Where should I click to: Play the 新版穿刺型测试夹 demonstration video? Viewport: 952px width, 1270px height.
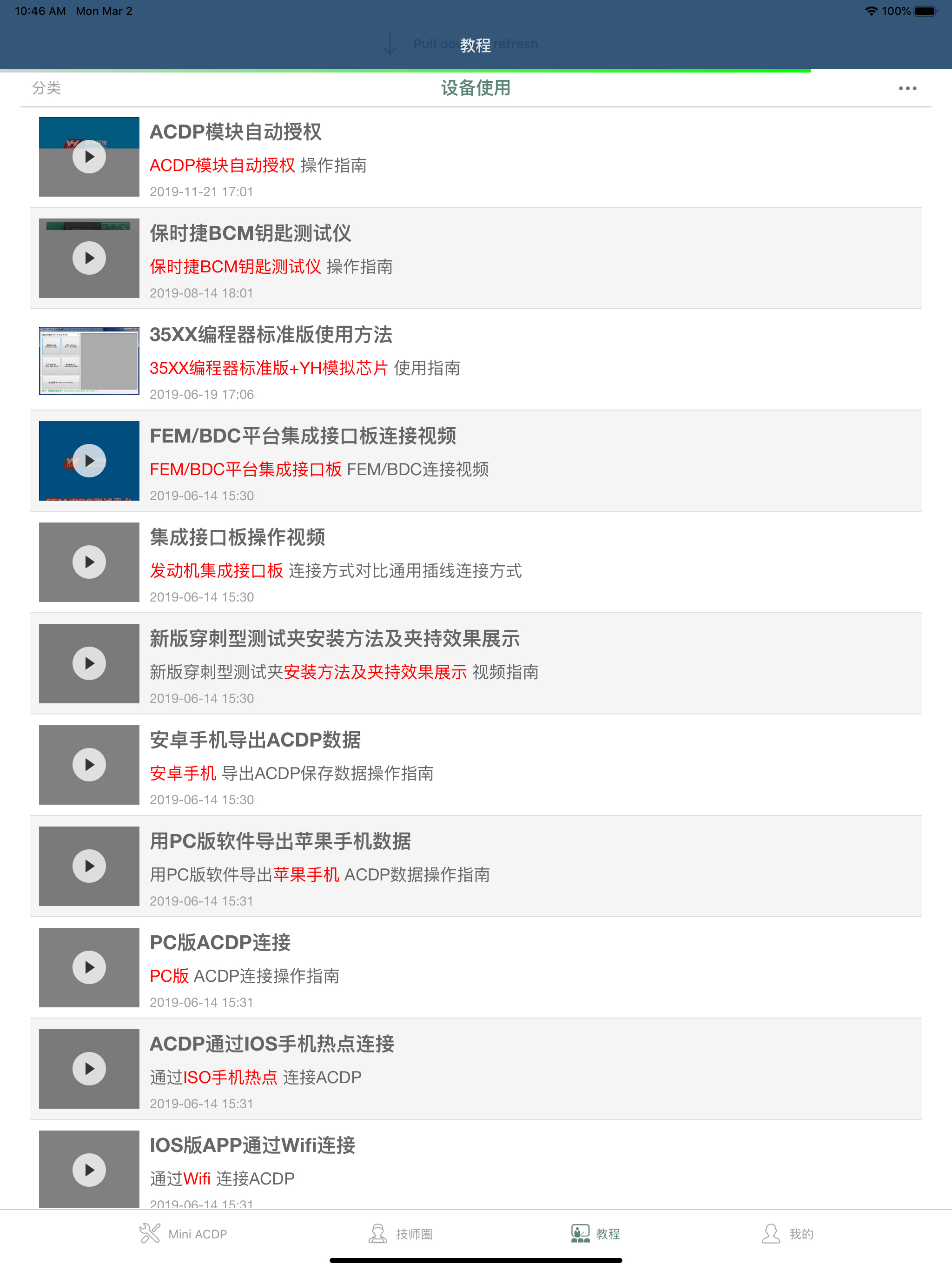(88, 663)
